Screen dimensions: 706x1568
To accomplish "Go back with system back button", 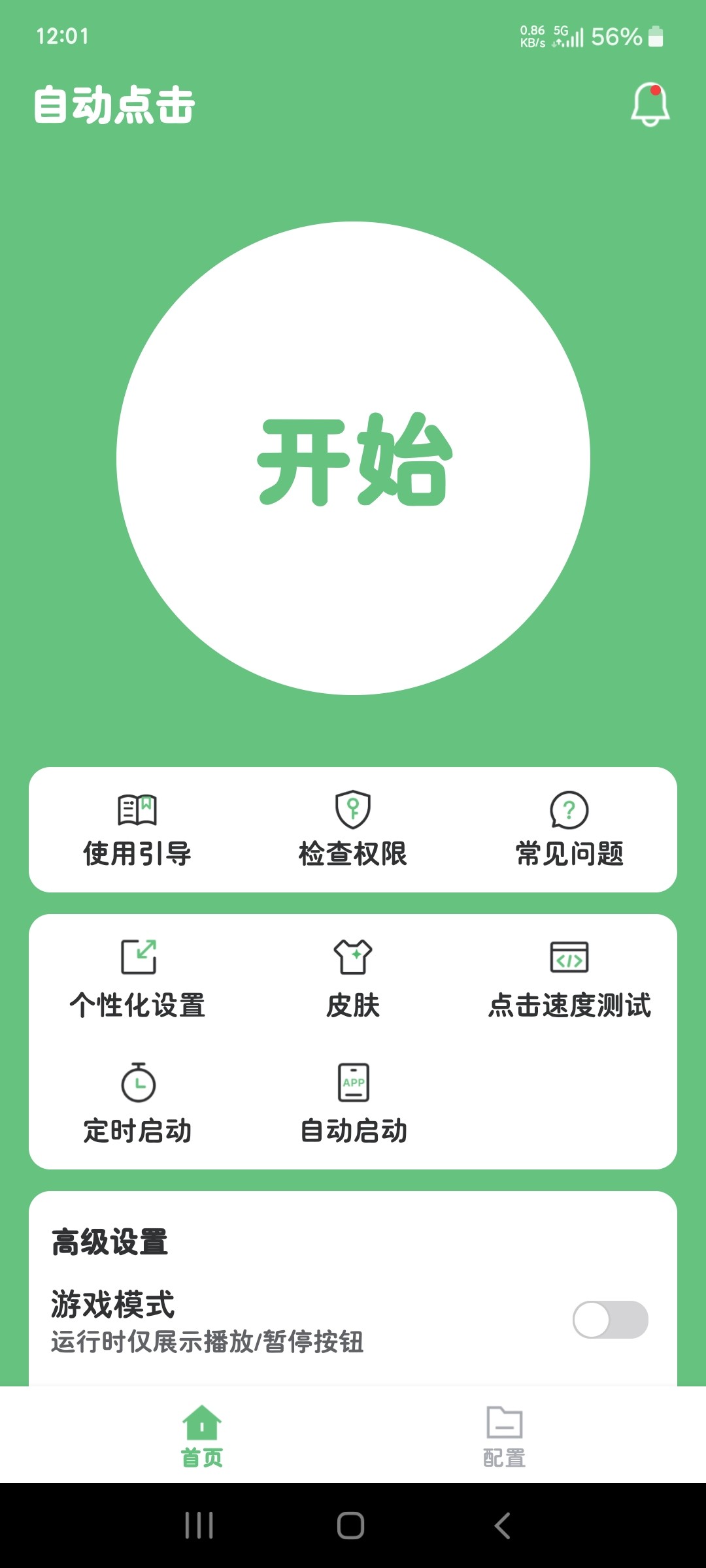I will click(x=502, y=1526).
